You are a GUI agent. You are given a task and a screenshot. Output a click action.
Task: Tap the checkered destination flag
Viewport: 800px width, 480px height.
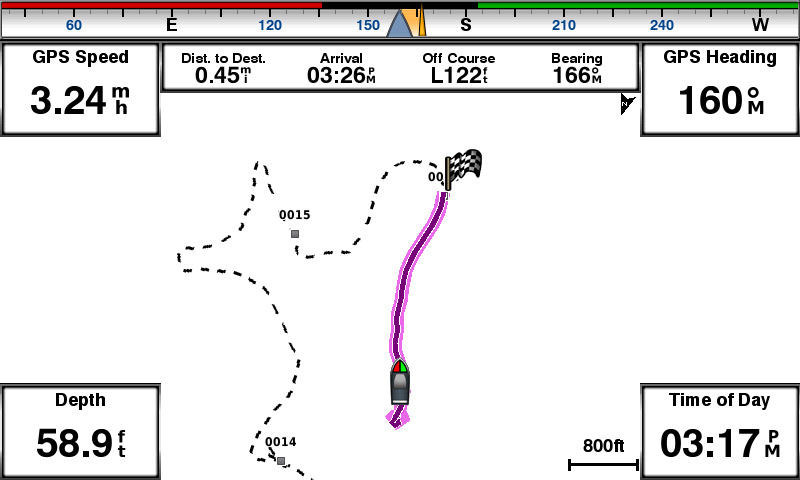(x=463, y=166)
